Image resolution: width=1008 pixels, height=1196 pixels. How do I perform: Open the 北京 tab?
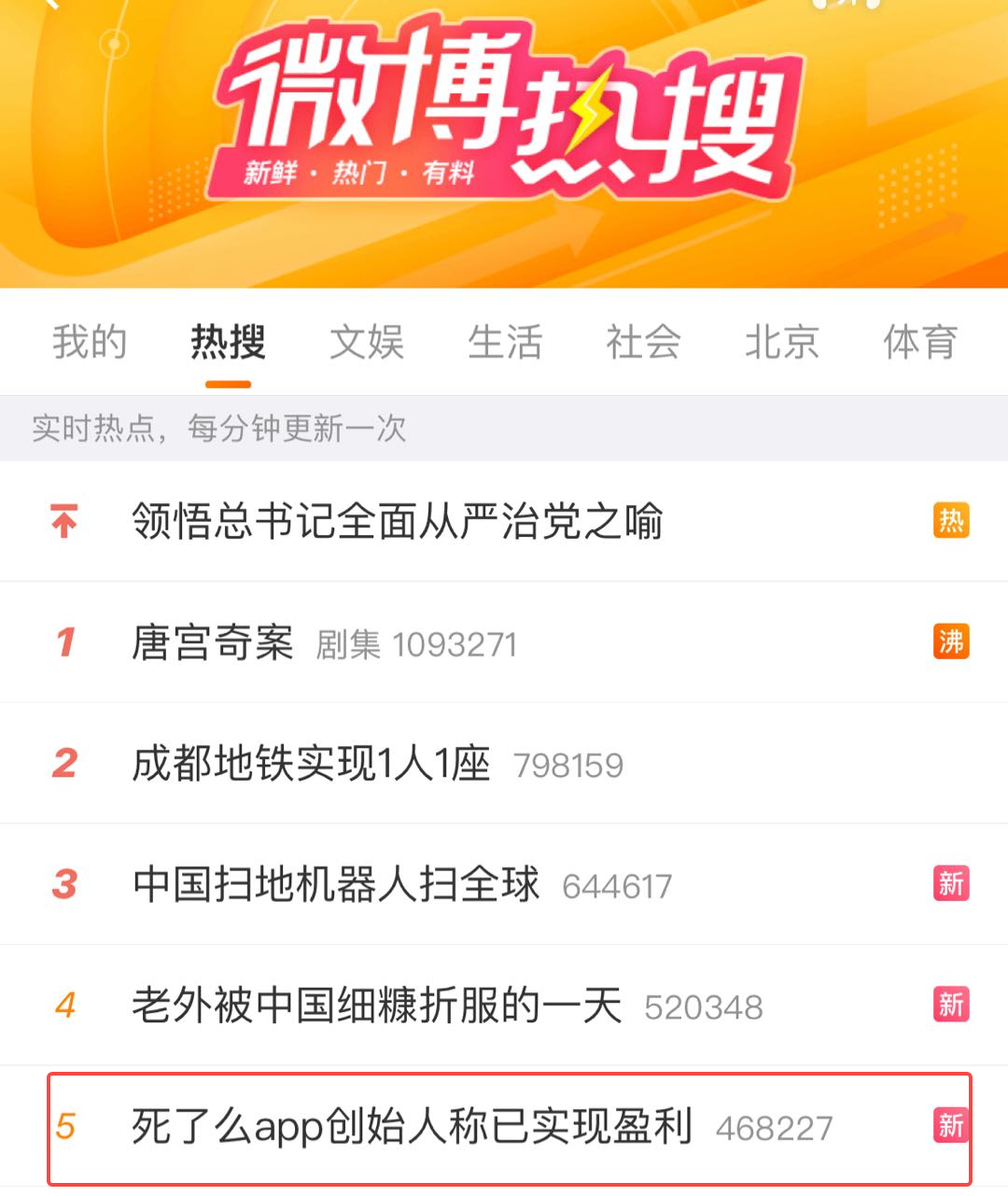[x=781, y=342]
